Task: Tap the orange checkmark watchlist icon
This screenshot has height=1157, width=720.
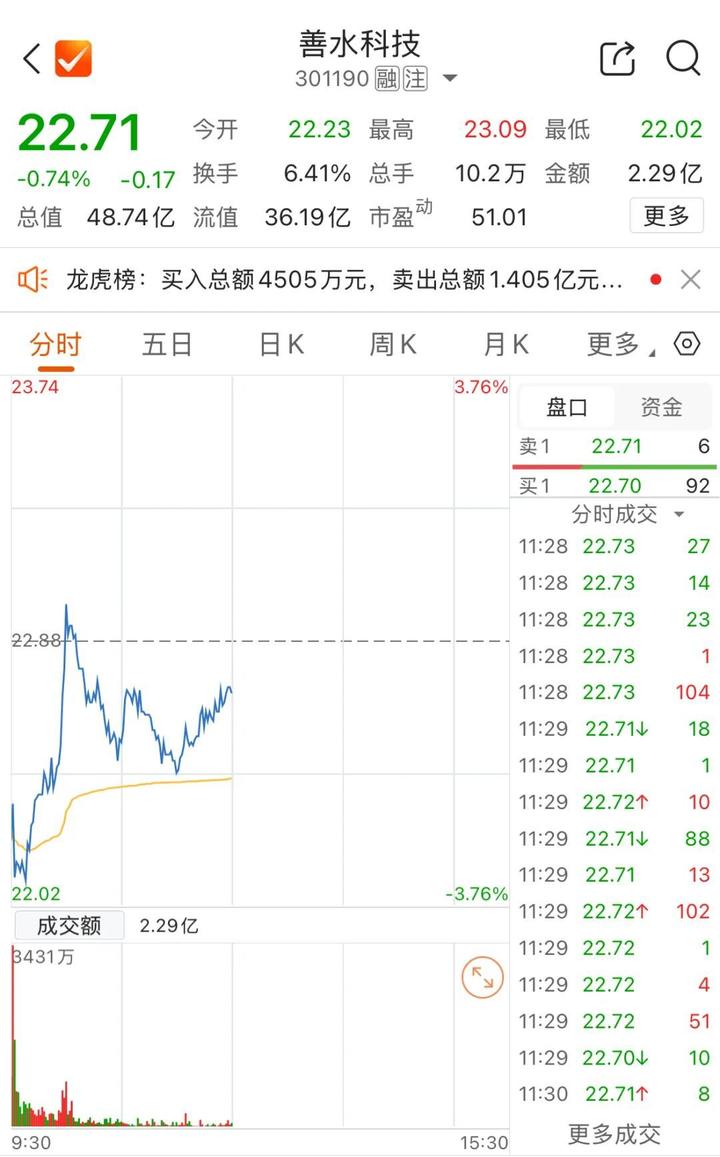Action: pyautogui.click(x=73, y=59)
